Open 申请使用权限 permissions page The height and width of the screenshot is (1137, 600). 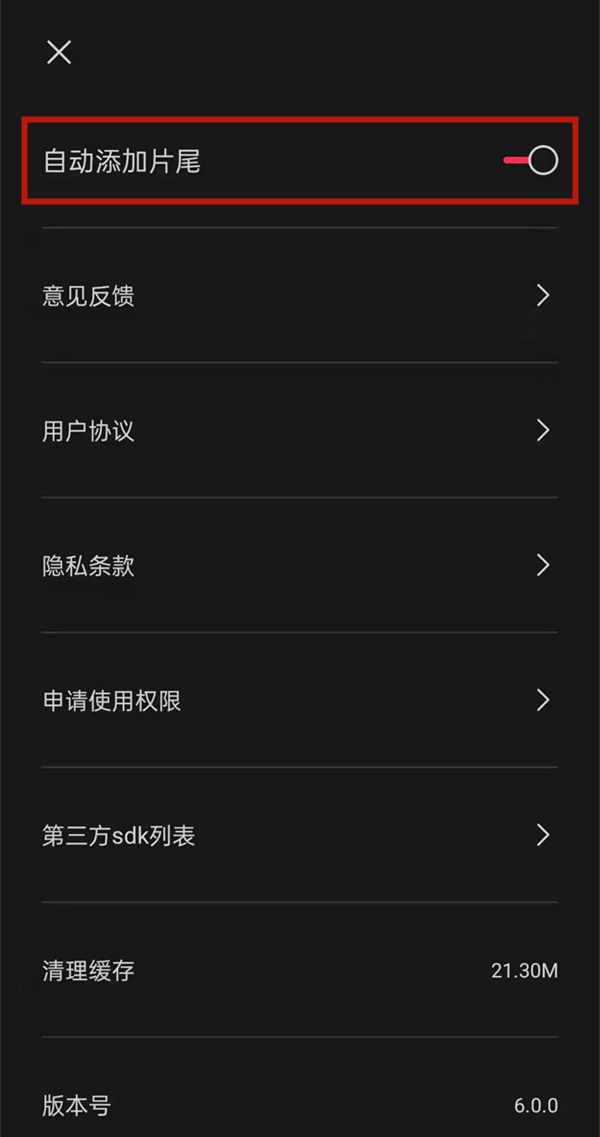(x=298, y=701)
